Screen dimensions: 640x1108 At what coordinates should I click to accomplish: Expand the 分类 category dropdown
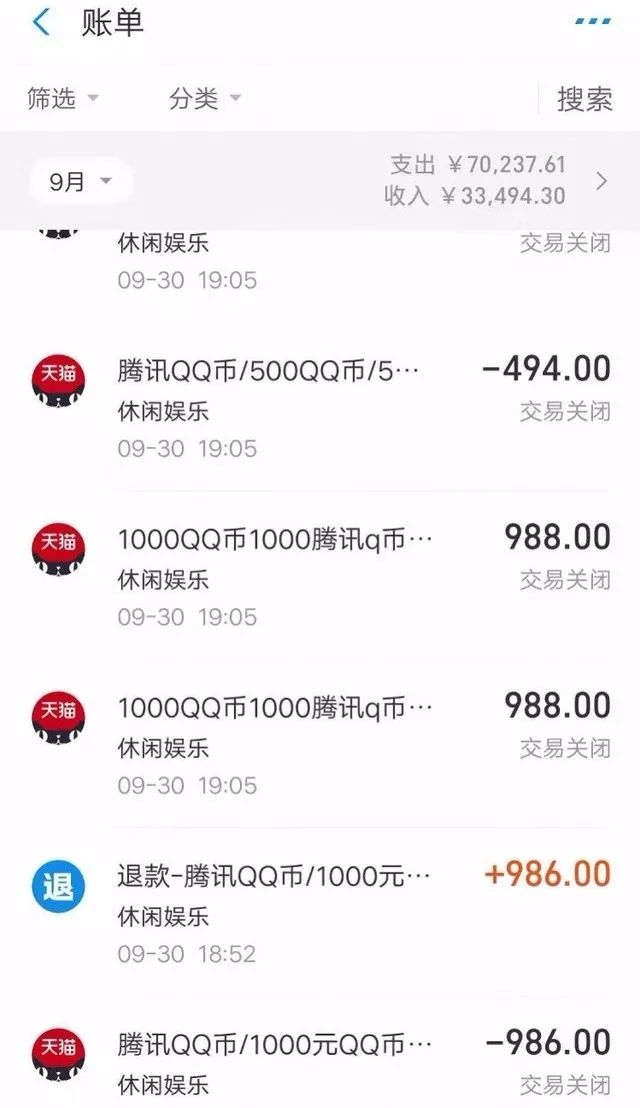coord(205,98)
